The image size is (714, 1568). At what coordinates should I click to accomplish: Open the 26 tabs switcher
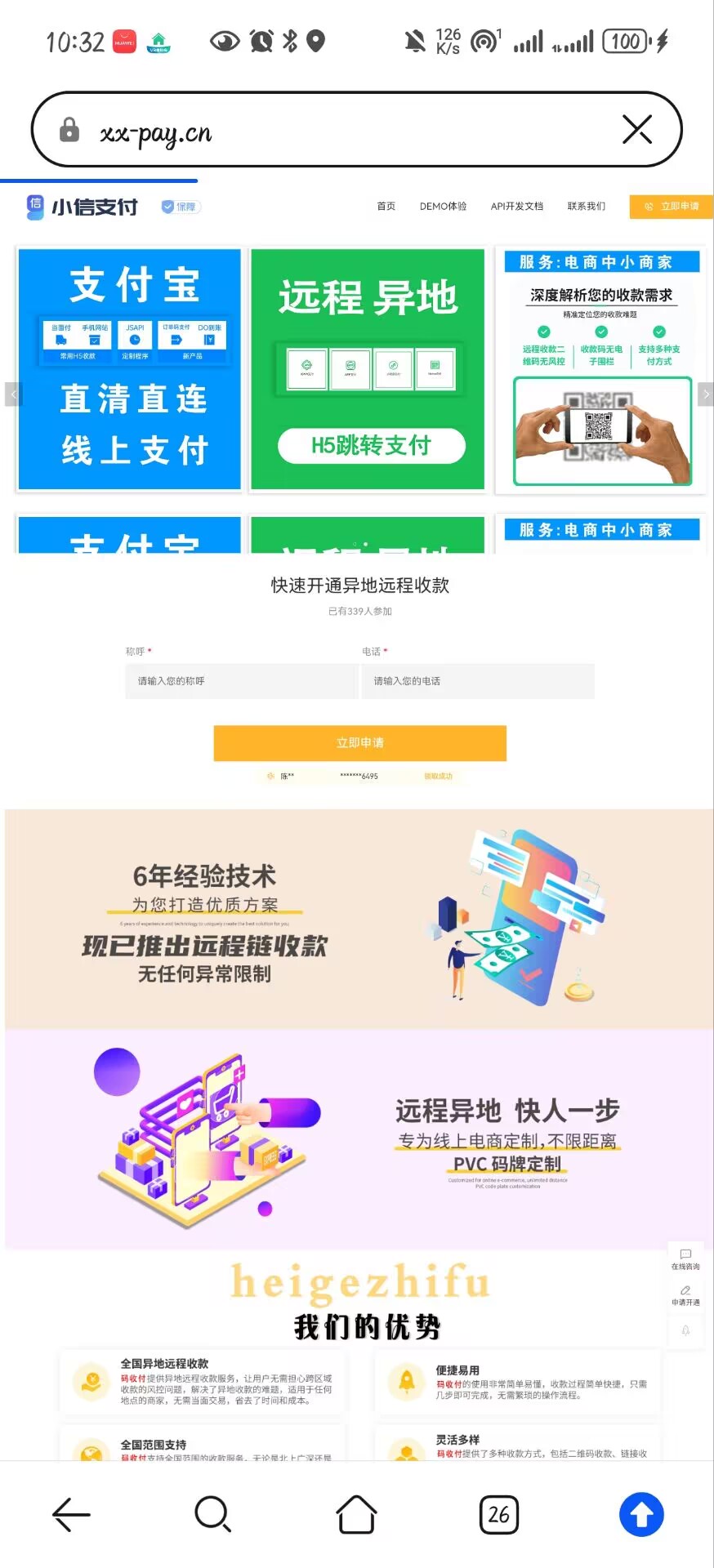pos(498,1515)
